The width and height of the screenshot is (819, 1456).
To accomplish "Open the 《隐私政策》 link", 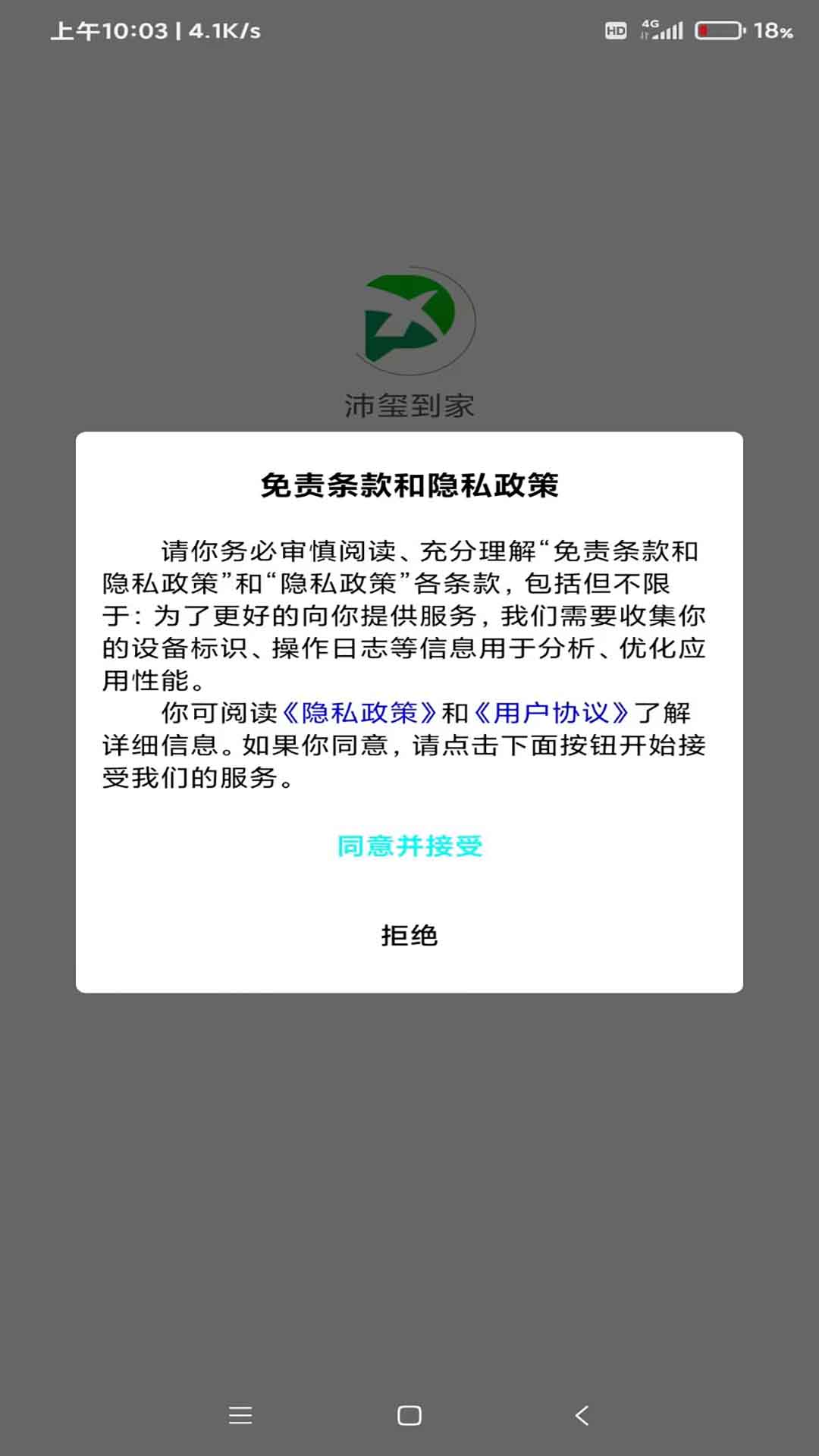I will tap(359, 713).
